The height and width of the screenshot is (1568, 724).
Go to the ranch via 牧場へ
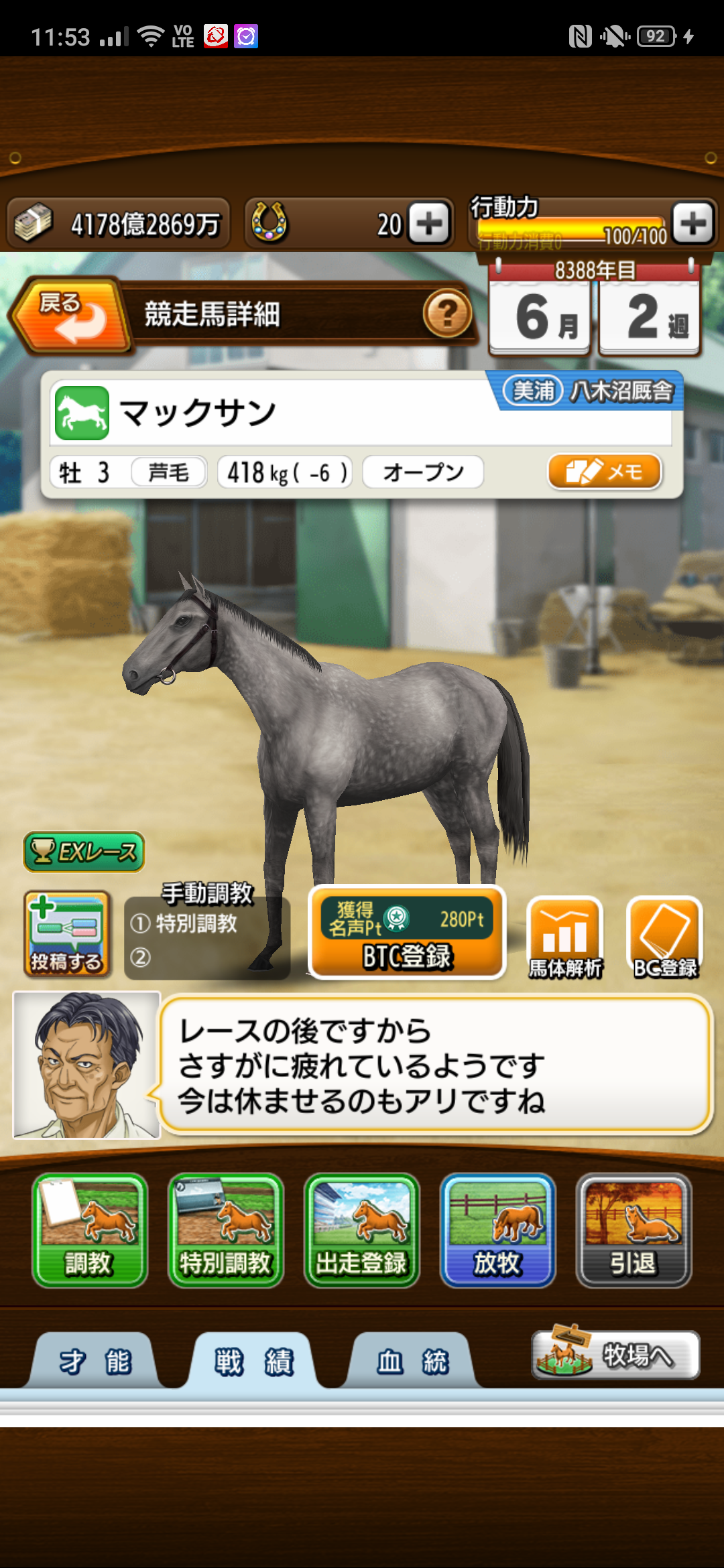pyautogui.click(x=615, y=1355)
